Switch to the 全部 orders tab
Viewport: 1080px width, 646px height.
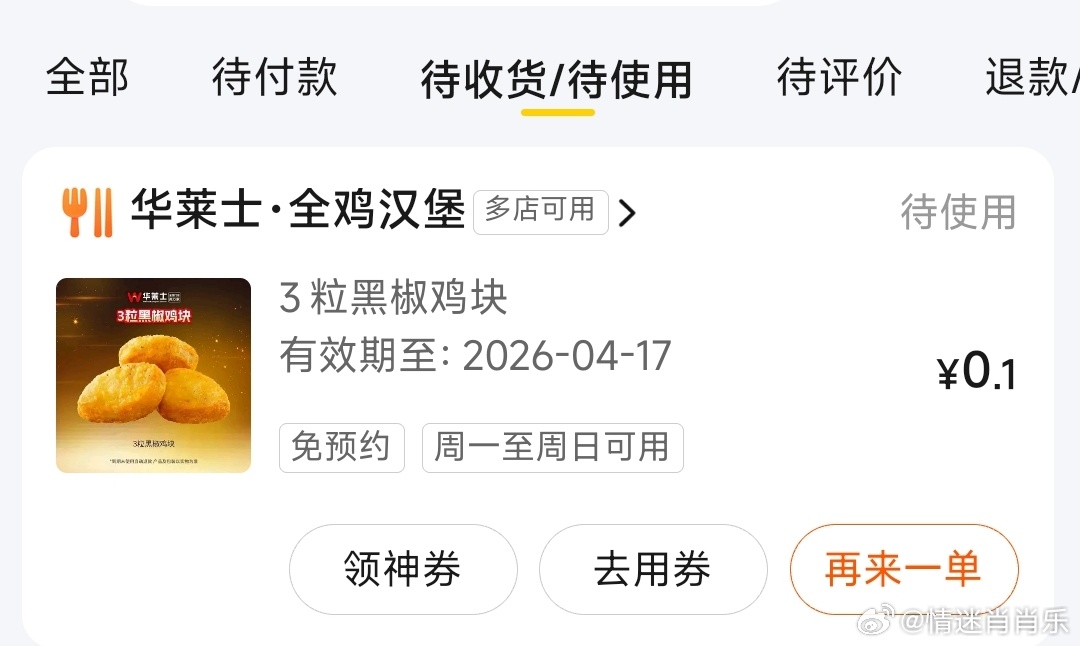pos(88,77)
